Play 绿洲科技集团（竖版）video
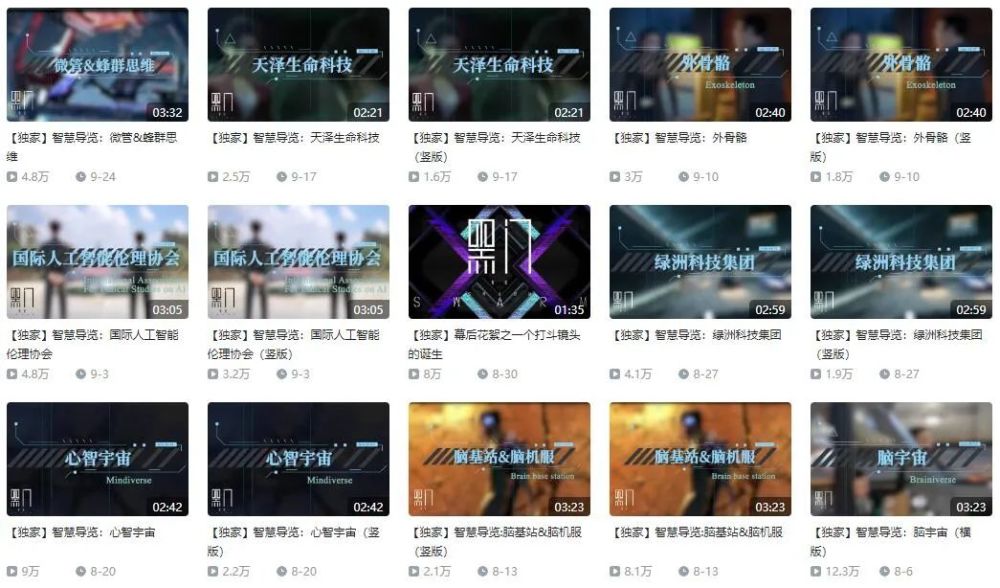This screenshot has width=1000, height=588. coord(901,262)
